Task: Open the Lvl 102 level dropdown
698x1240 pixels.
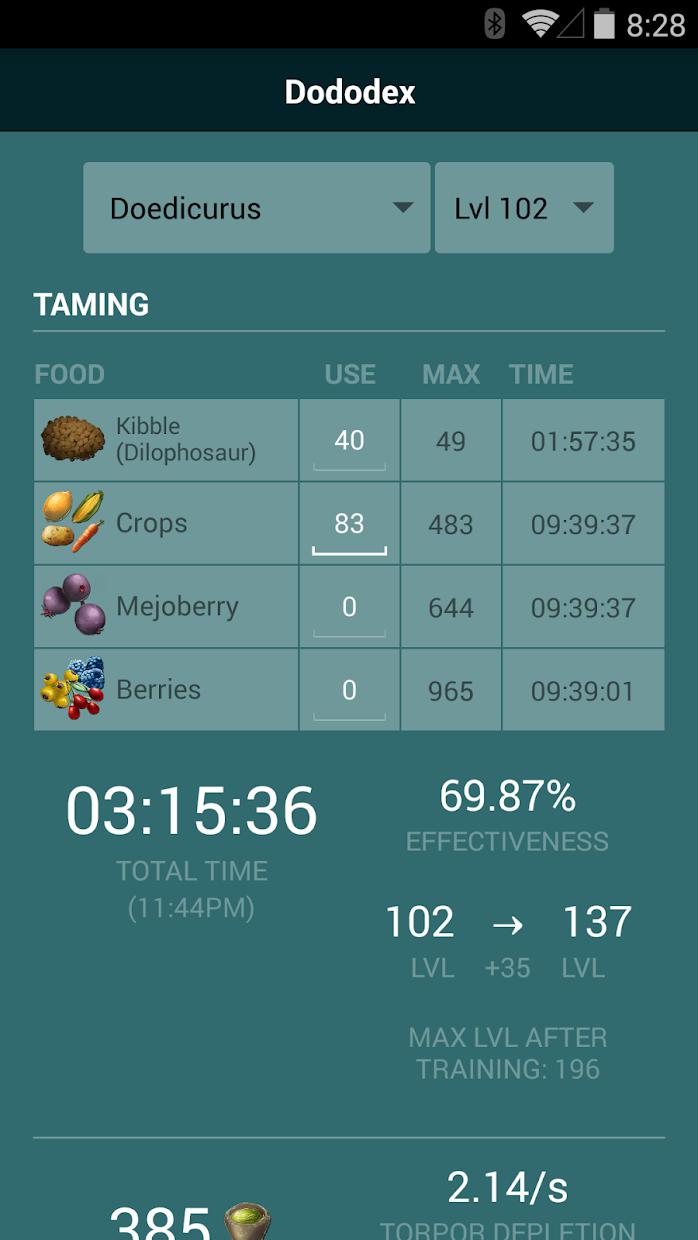Action: tap(524, 208)
